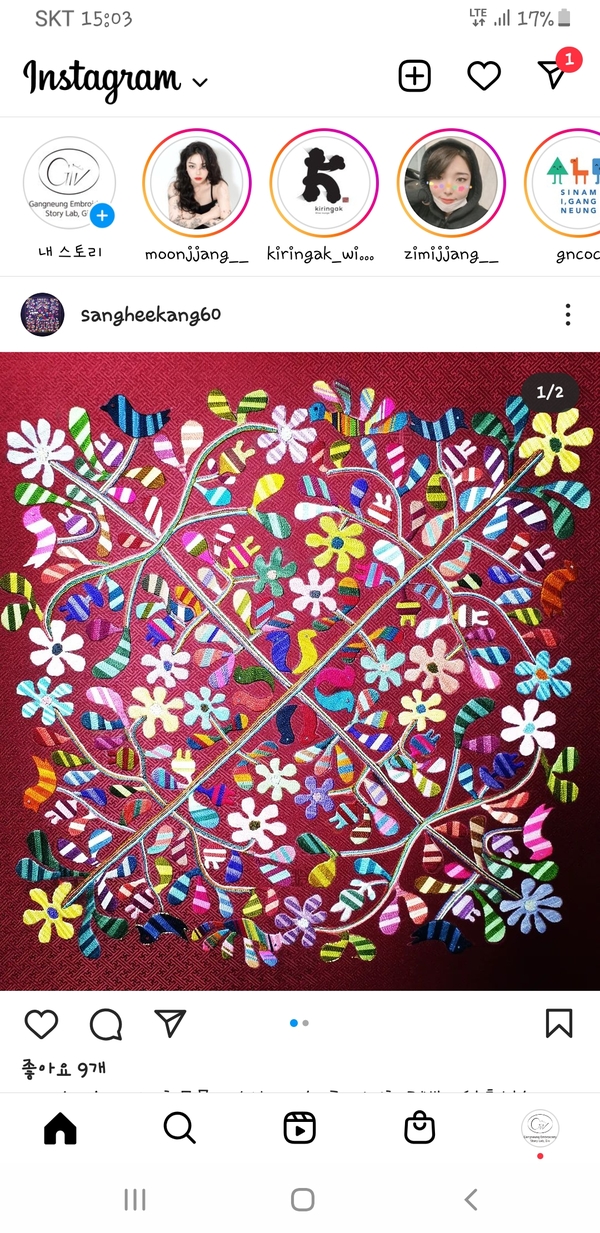The height and width of the screenshot is (1233, 600).
Task: Bookmark the embroidery post
Action: (x=559, y=1023)
